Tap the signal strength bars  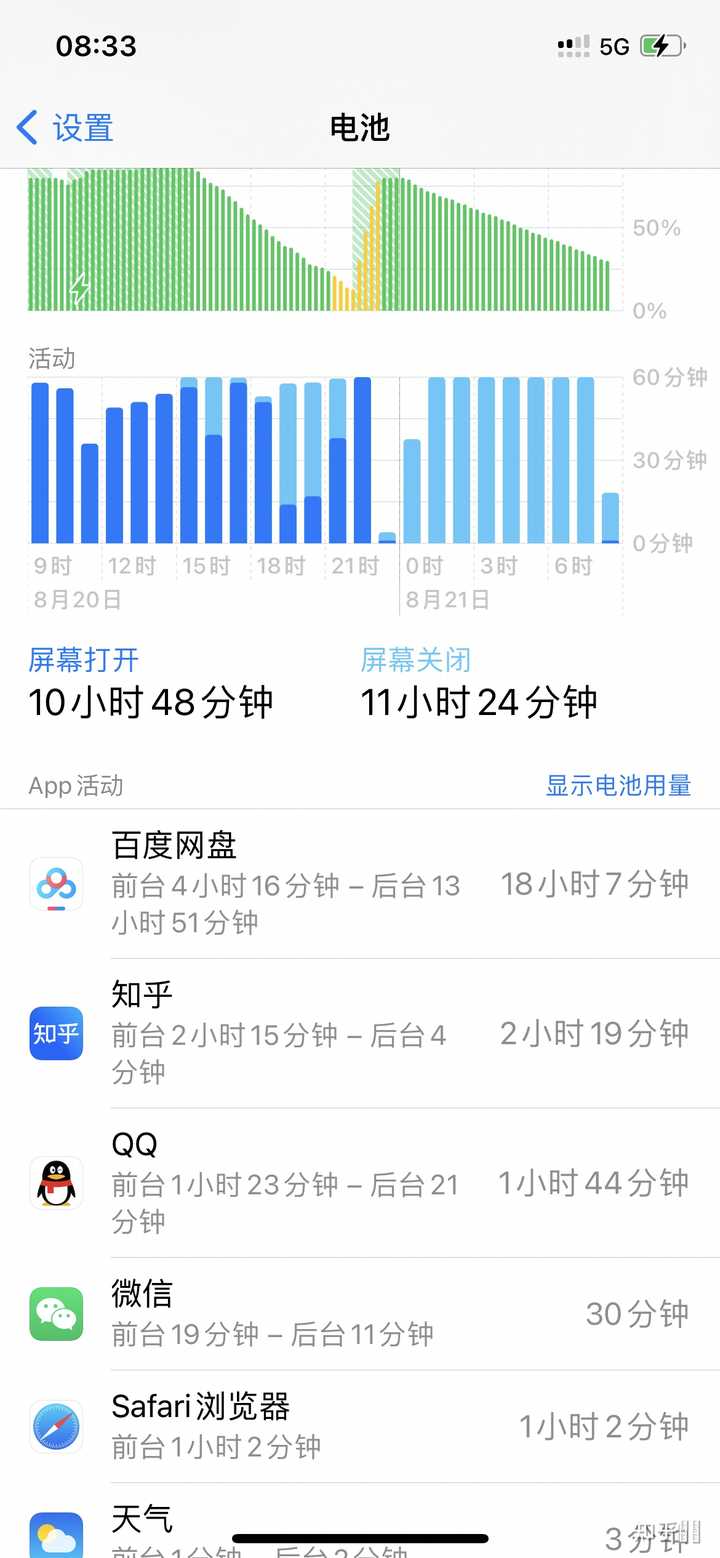[570, 44]
